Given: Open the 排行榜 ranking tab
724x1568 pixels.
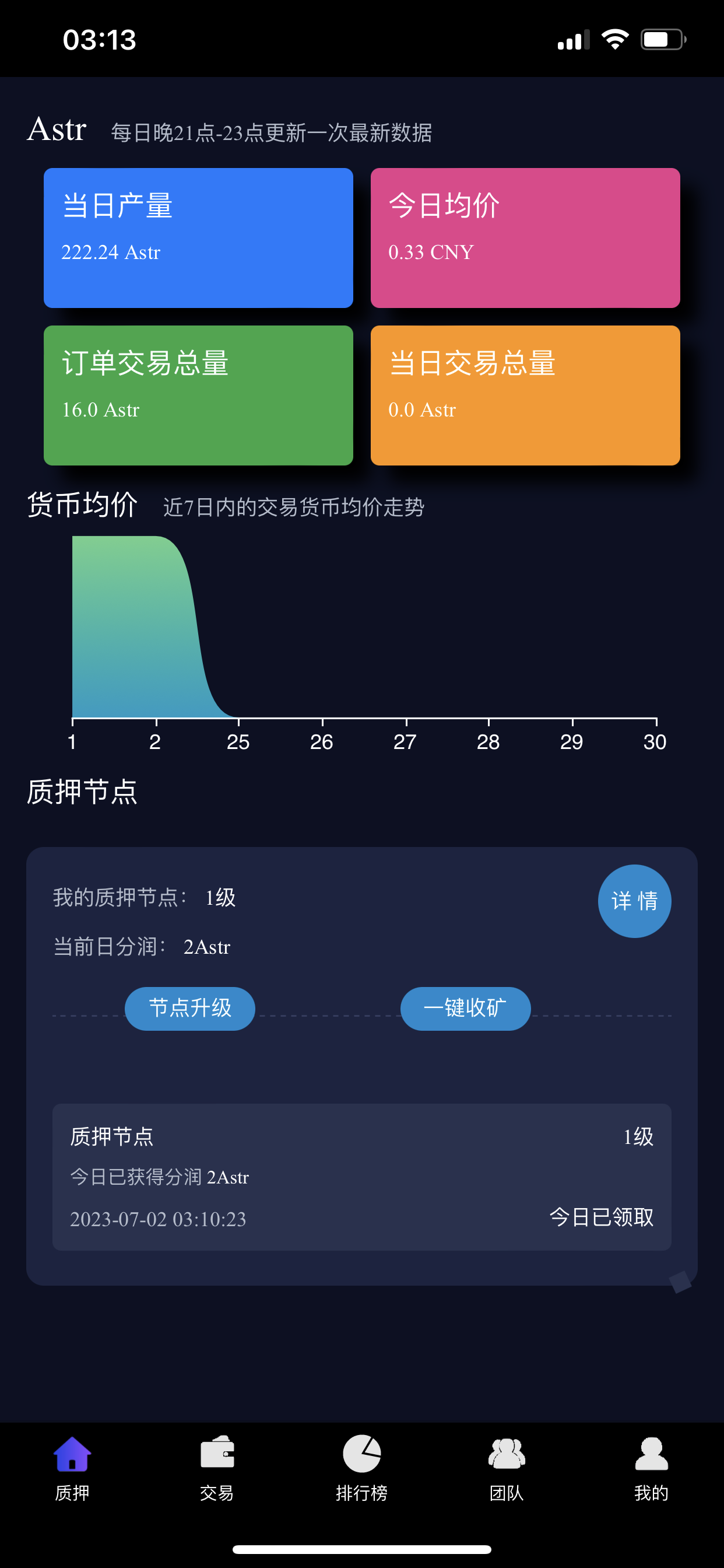Looking at the screenshot, I should pos(361,1468).
